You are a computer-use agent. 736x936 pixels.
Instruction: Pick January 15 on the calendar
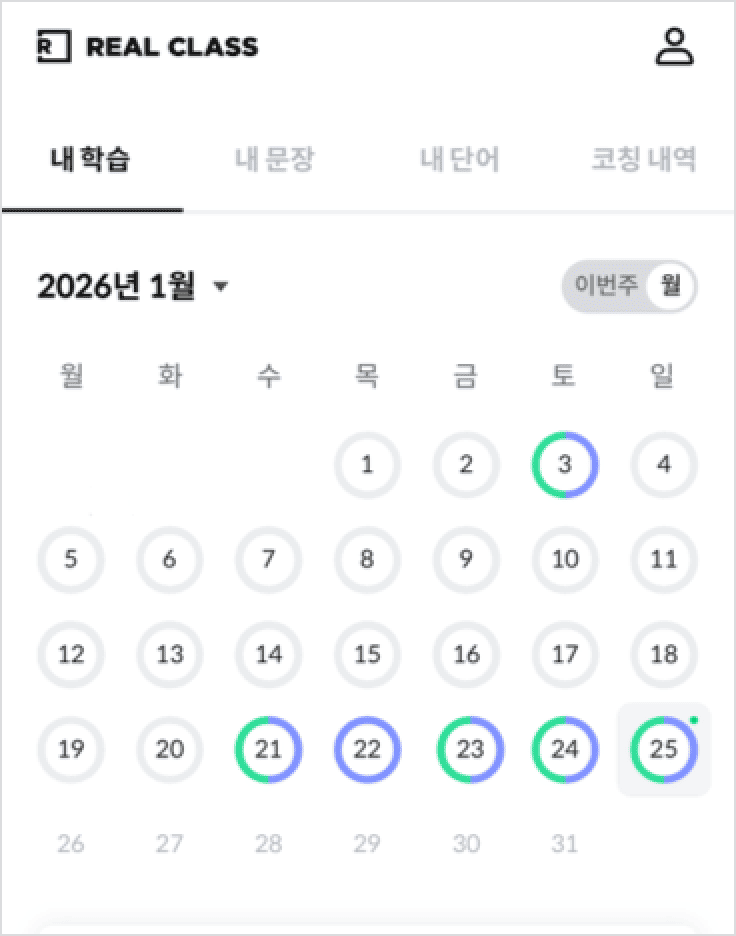(367, 654)
